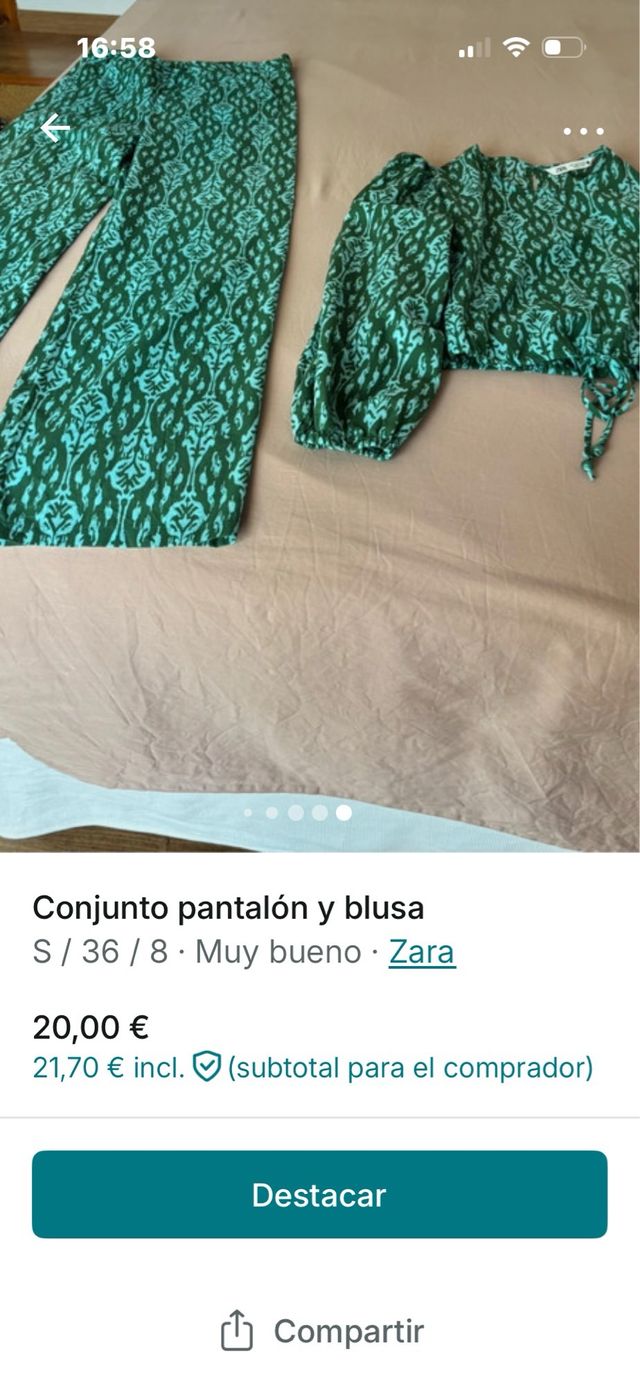640x1385 pixels.
Task: Open the Zara brand link
Action: [421, 951]
